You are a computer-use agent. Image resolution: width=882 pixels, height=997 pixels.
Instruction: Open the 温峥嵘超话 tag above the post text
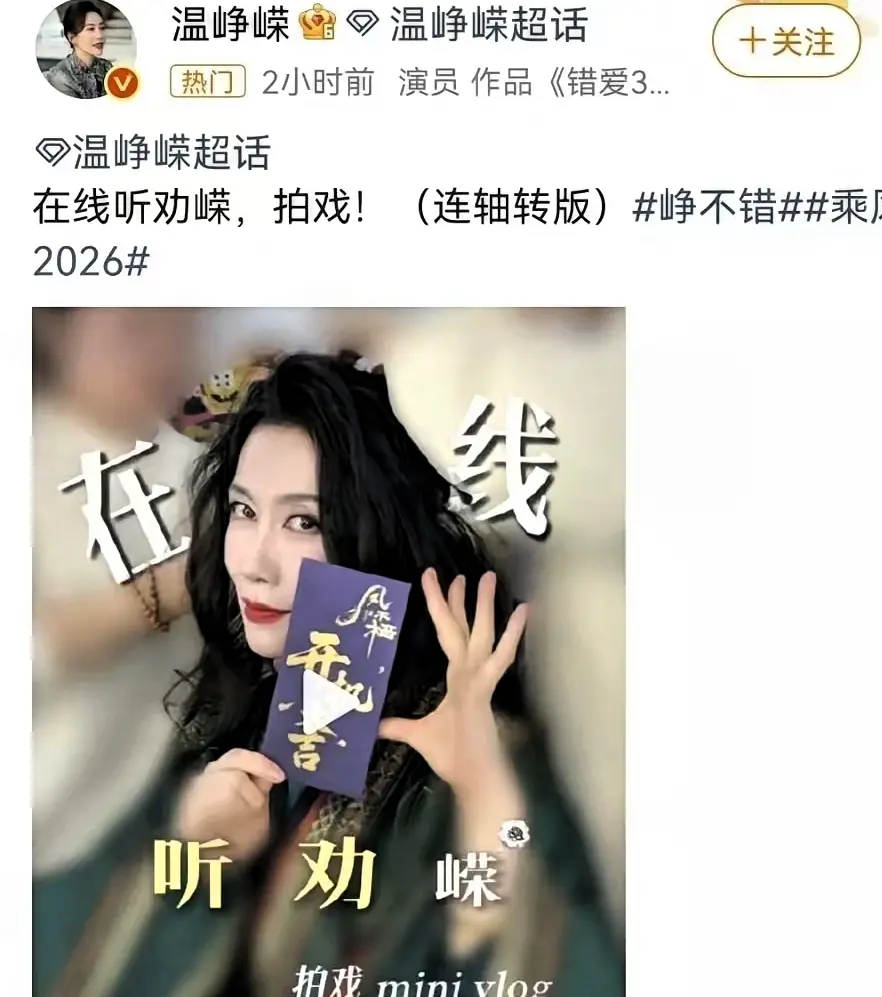coord(153,153)
